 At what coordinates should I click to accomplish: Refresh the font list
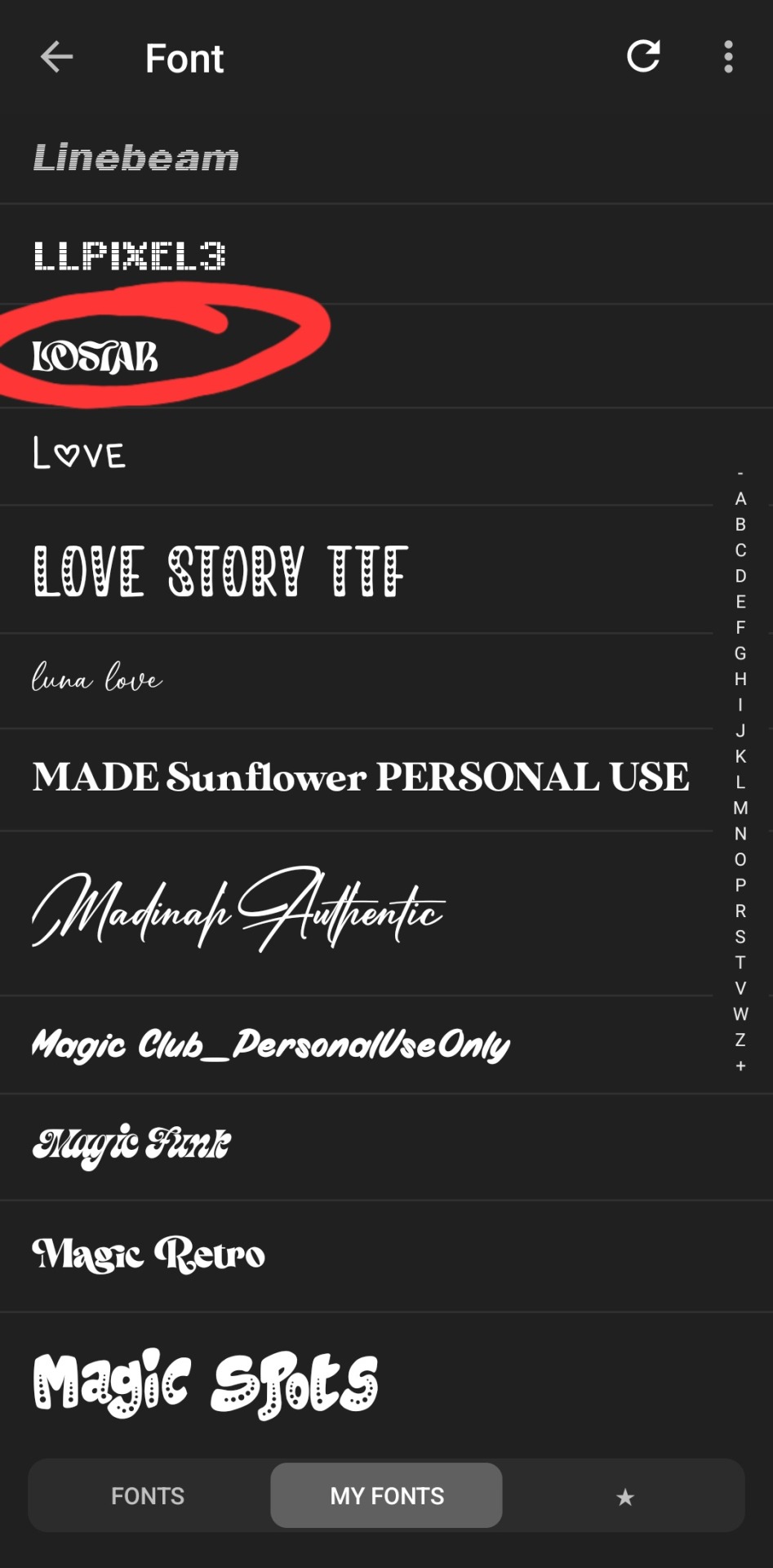click(643, 57)
